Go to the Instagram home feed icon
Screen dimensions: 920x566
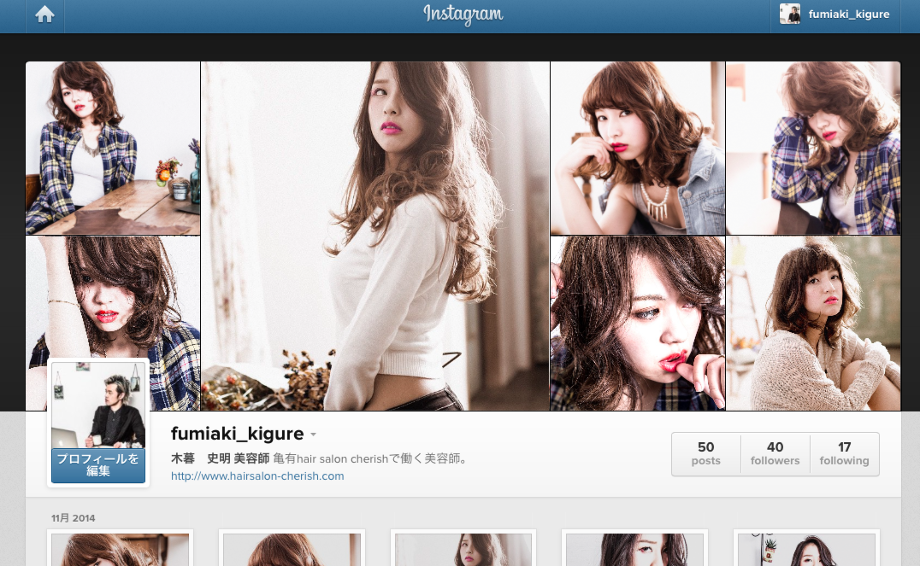coord(44,15)
